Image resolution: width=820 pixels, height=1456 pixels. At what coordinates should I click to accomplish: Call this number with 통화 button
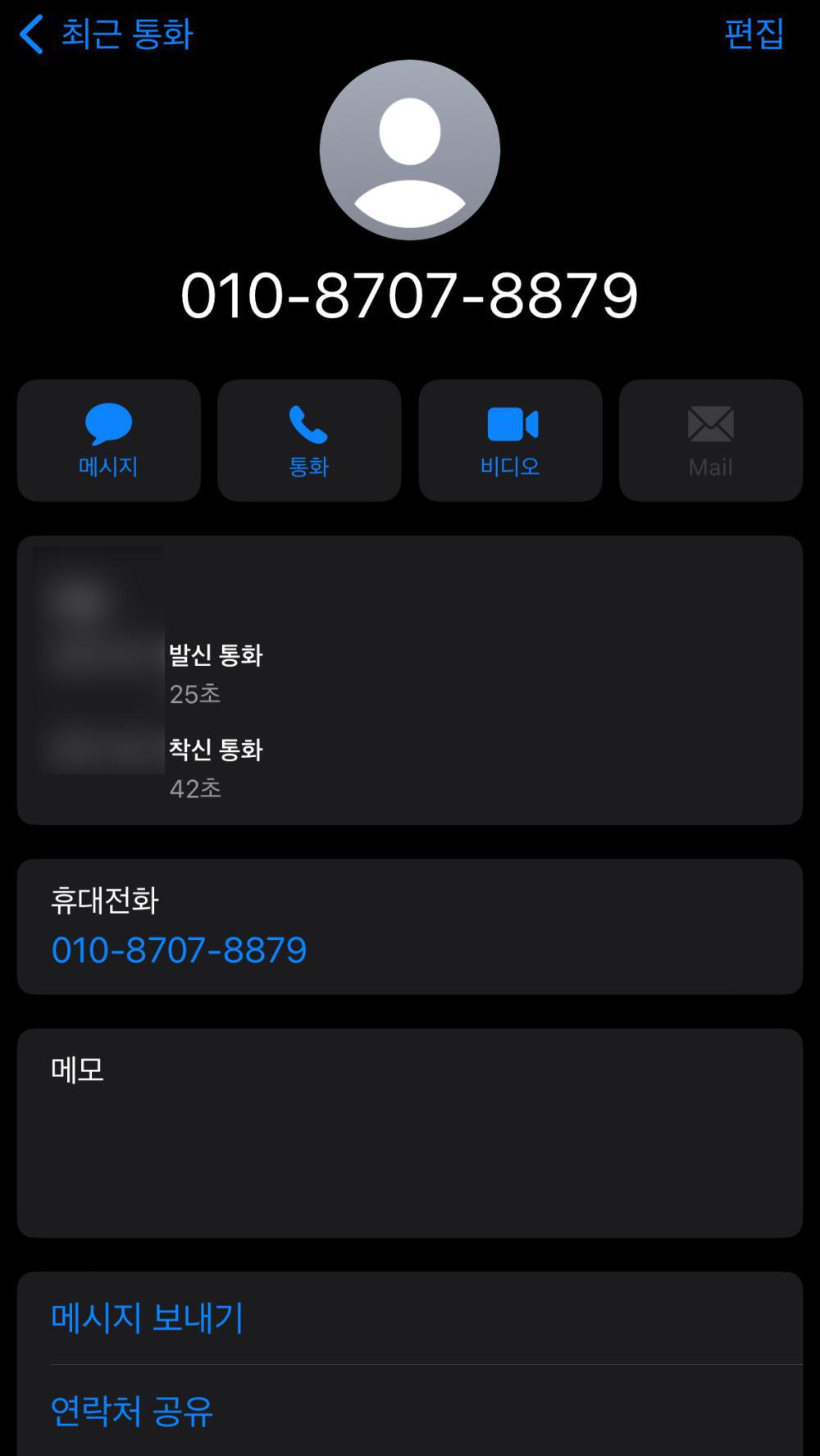click(x=309, y=440)
